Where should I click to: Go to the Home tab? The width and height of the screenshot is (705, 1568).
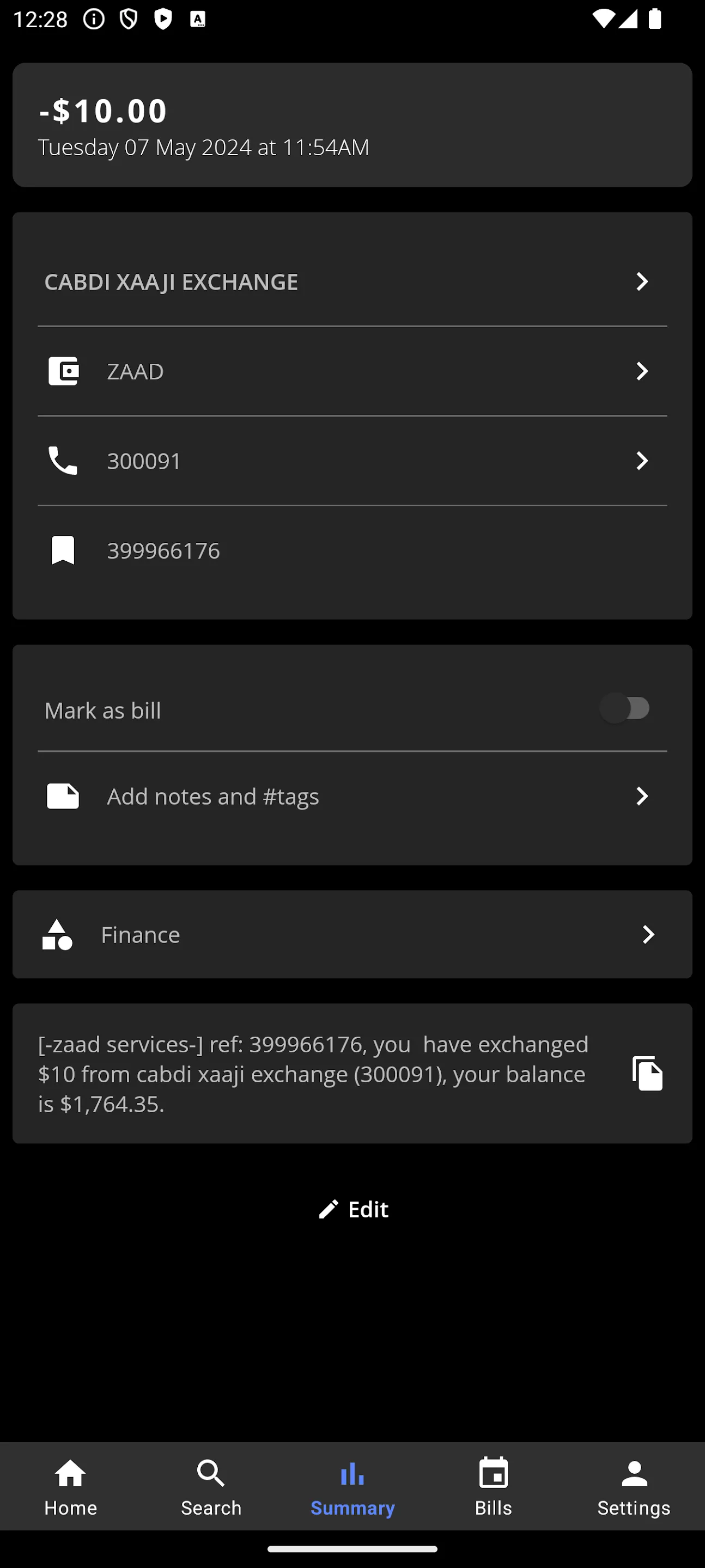pos(71,1486)
